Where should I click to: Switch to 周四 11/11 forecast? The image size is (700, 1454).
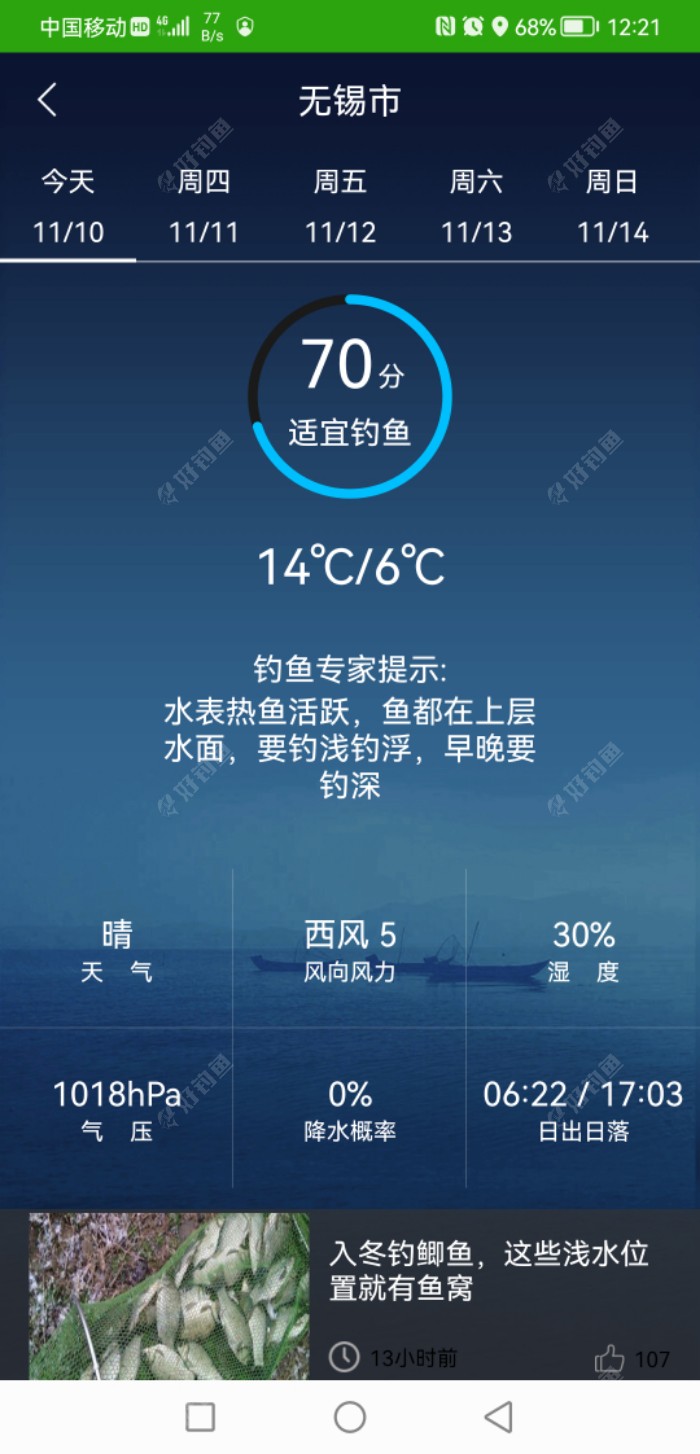point(204,207)
